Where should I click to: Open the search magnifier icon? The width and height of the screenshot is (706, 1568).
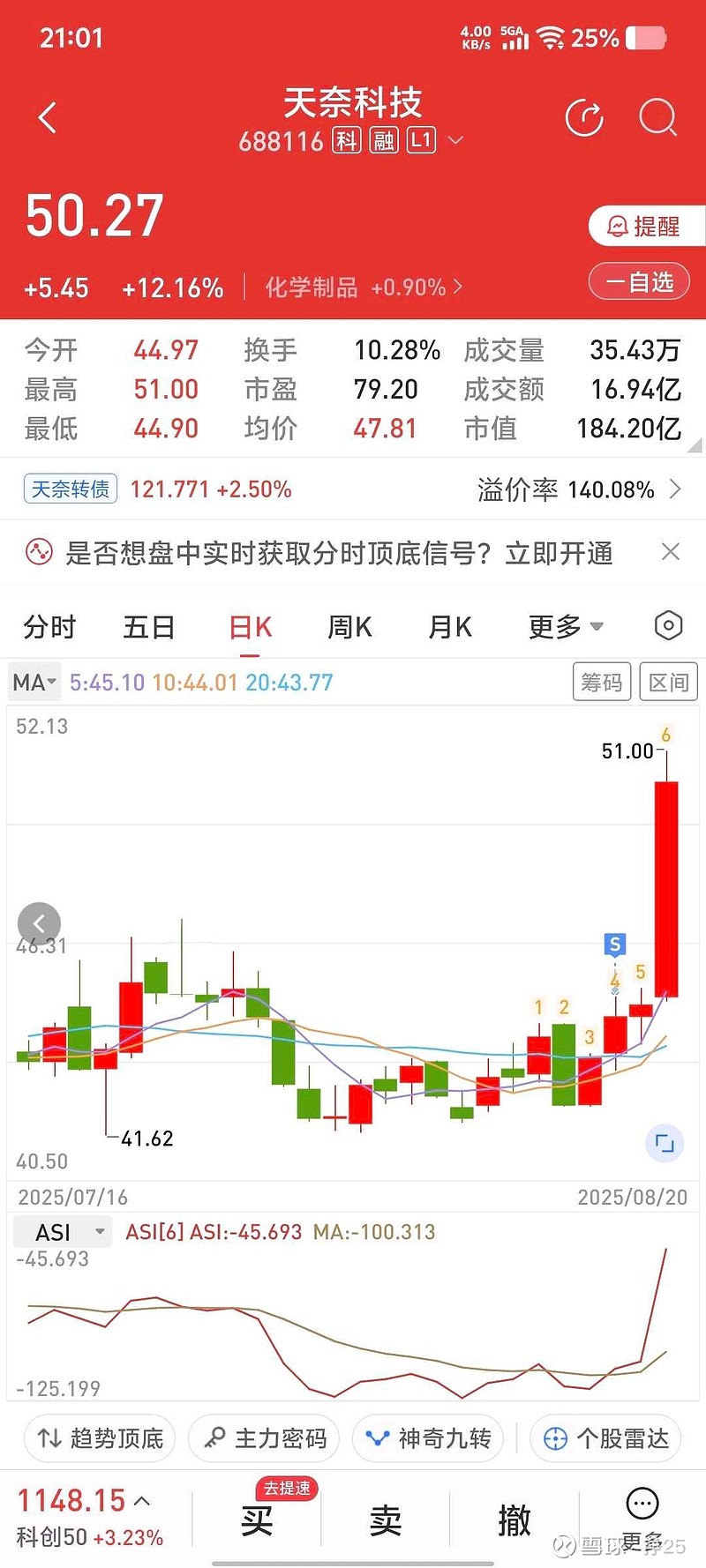coord(657,118)
